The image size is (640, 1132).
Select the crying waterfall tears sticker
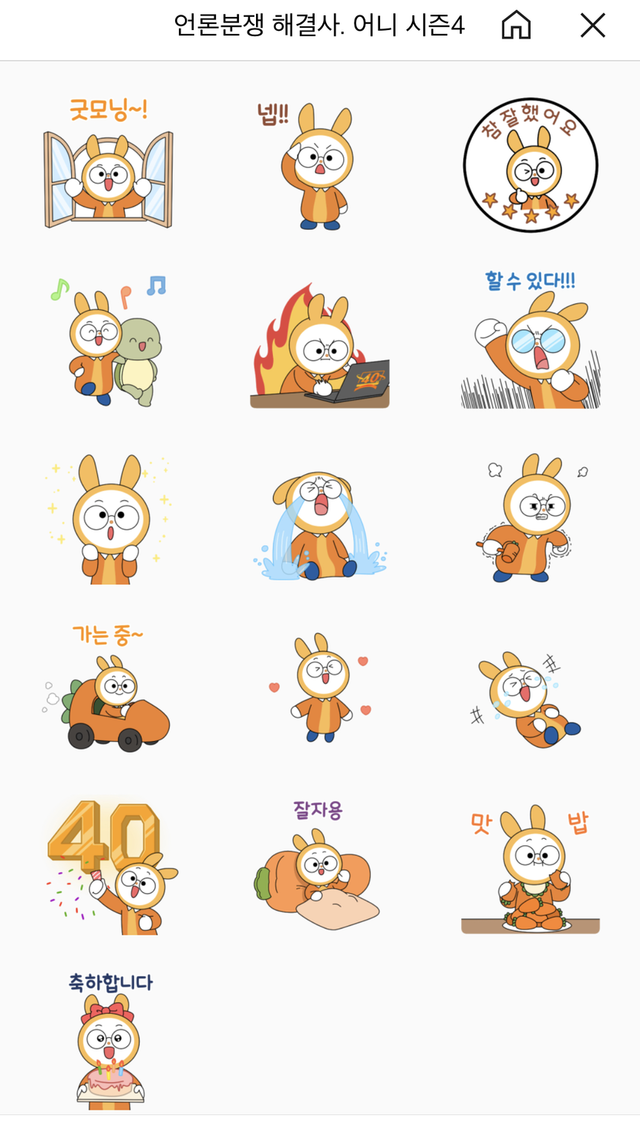320,525
